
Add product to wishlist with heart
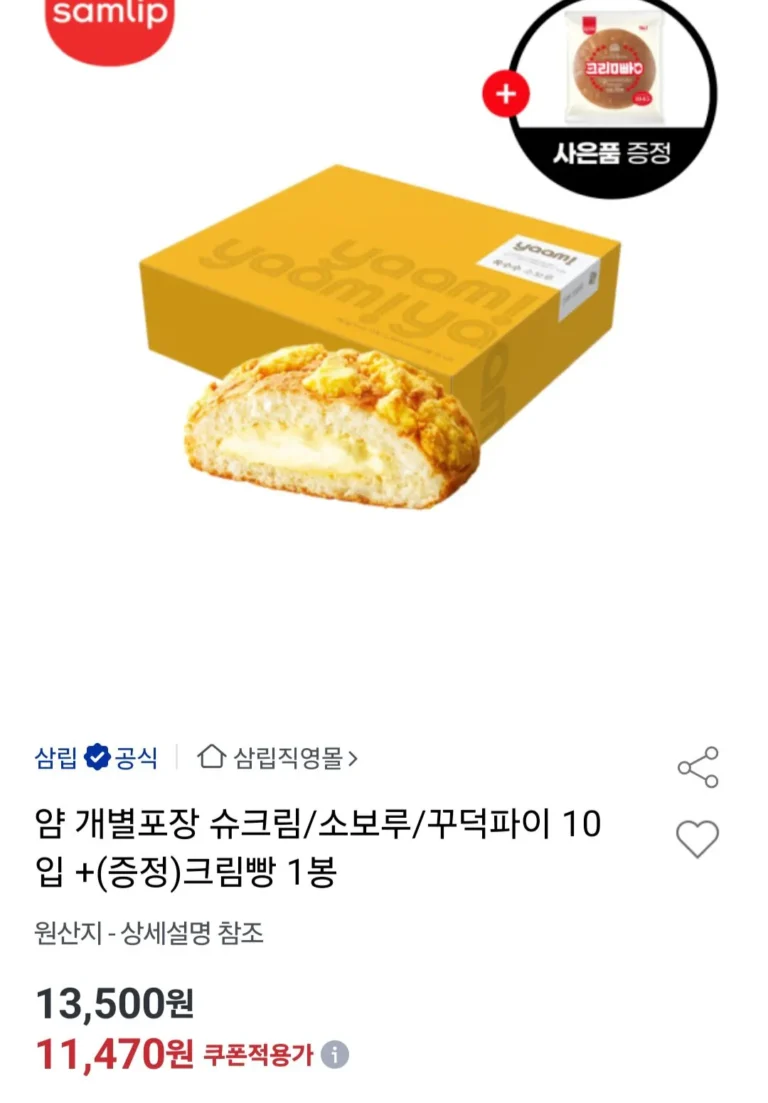click(x=697, y=838)
